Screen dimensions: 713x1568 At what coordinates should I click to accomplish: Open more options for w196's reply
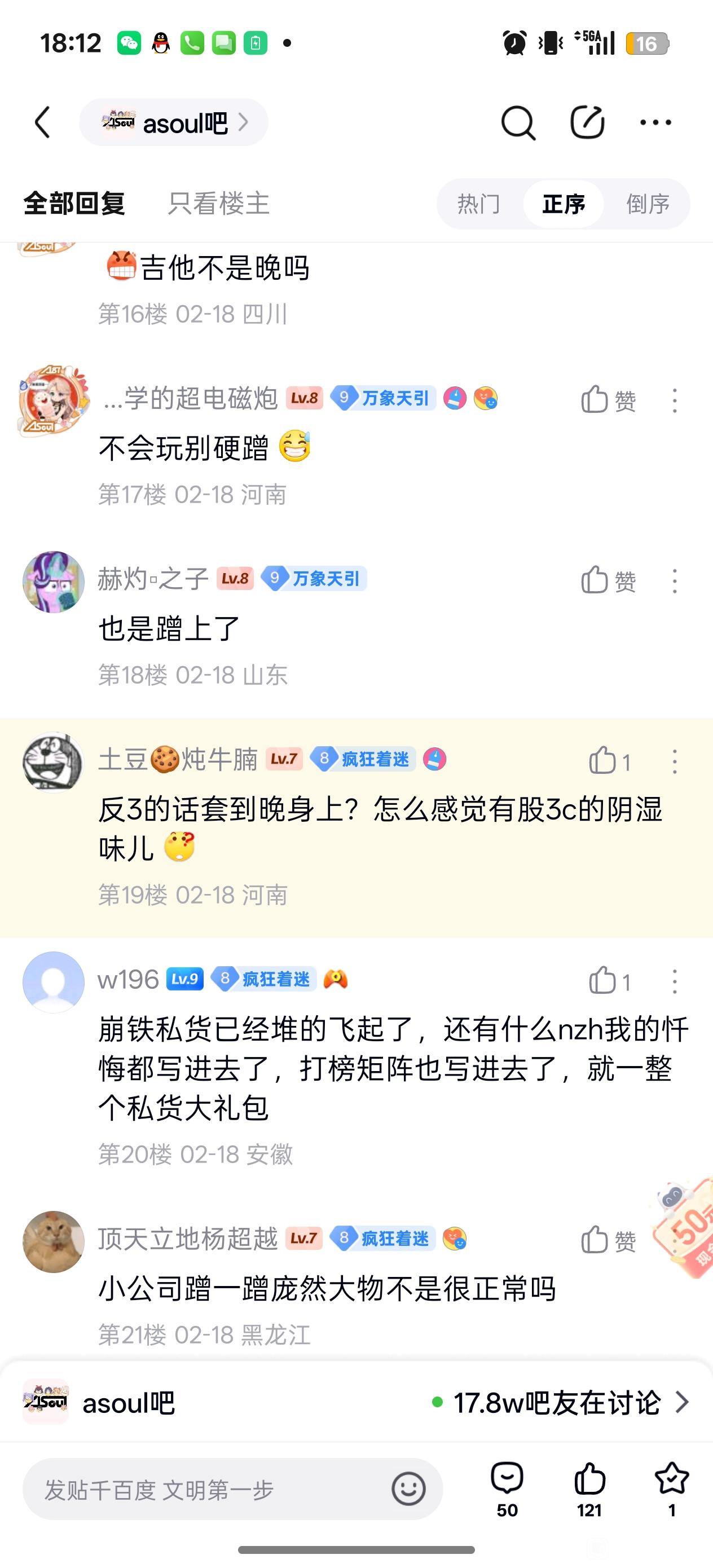pos(675,982)
